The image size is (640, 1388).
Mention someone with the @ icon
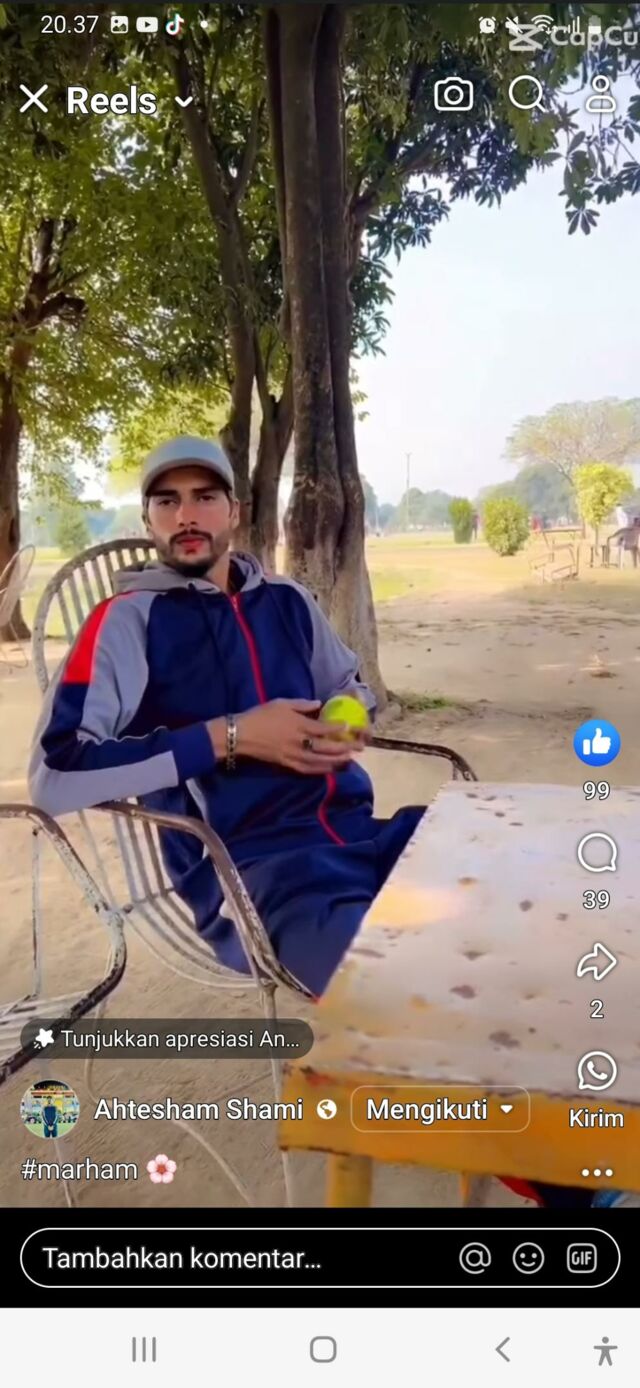[475, 1258]
